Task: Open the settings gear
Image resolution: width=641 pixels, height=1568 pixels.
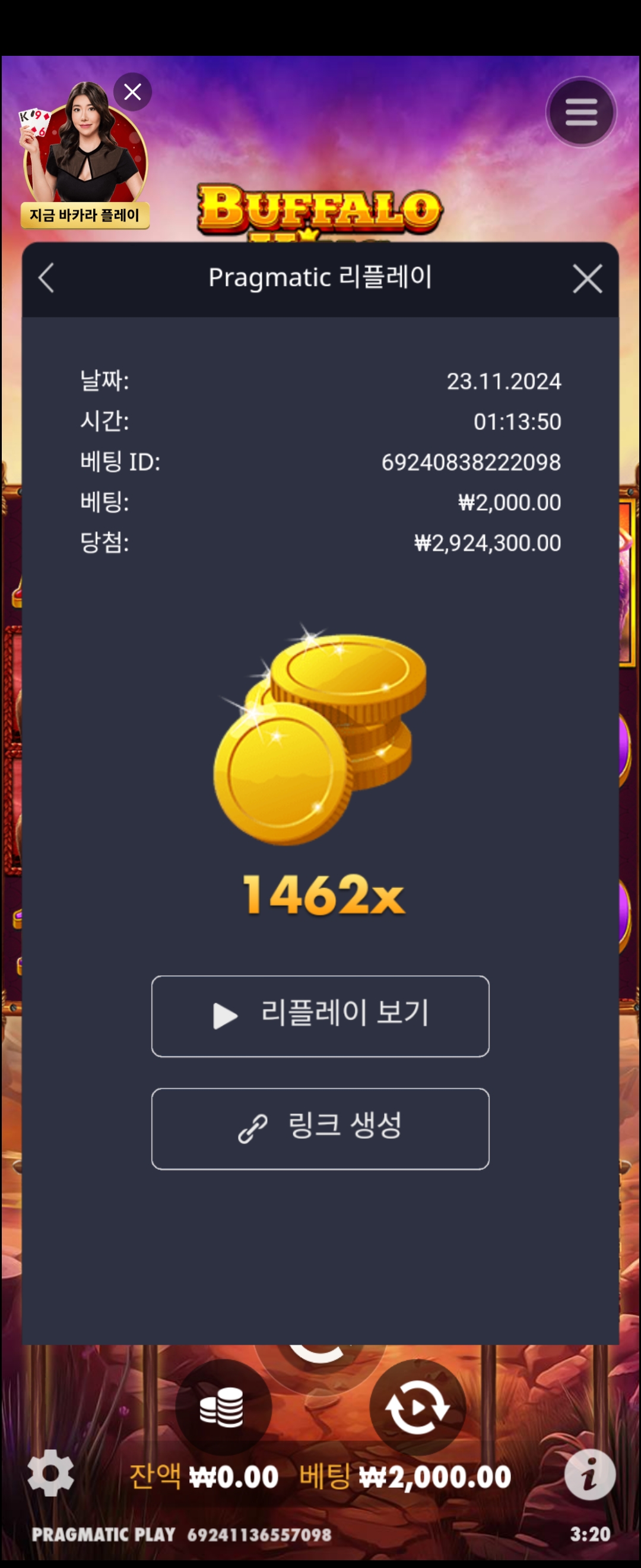Action: tap(50, 1474)
